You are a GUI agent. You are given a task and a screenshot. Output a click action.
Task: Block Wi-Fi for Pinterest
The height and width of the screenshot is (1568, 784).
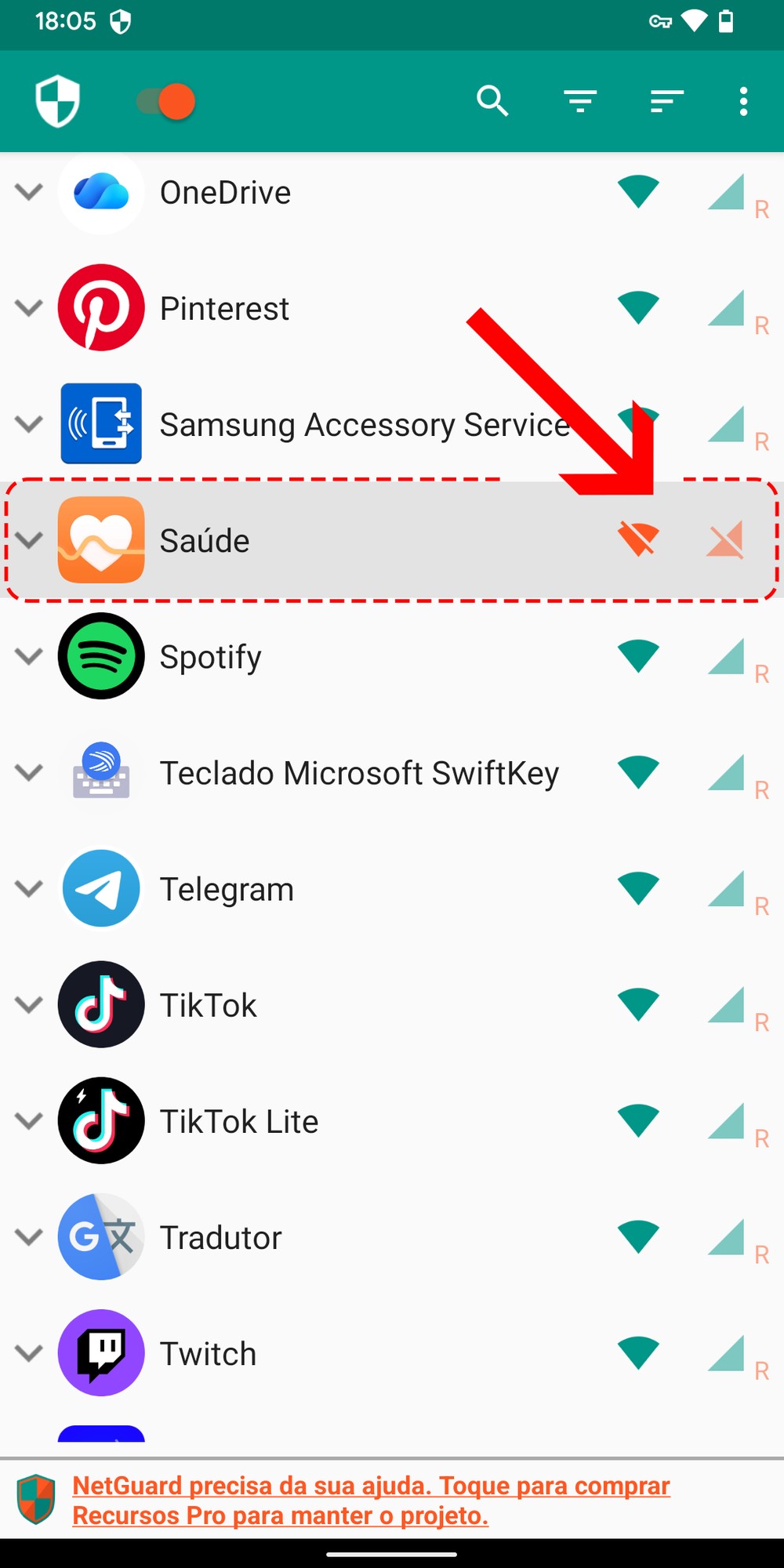click(638, 308)
